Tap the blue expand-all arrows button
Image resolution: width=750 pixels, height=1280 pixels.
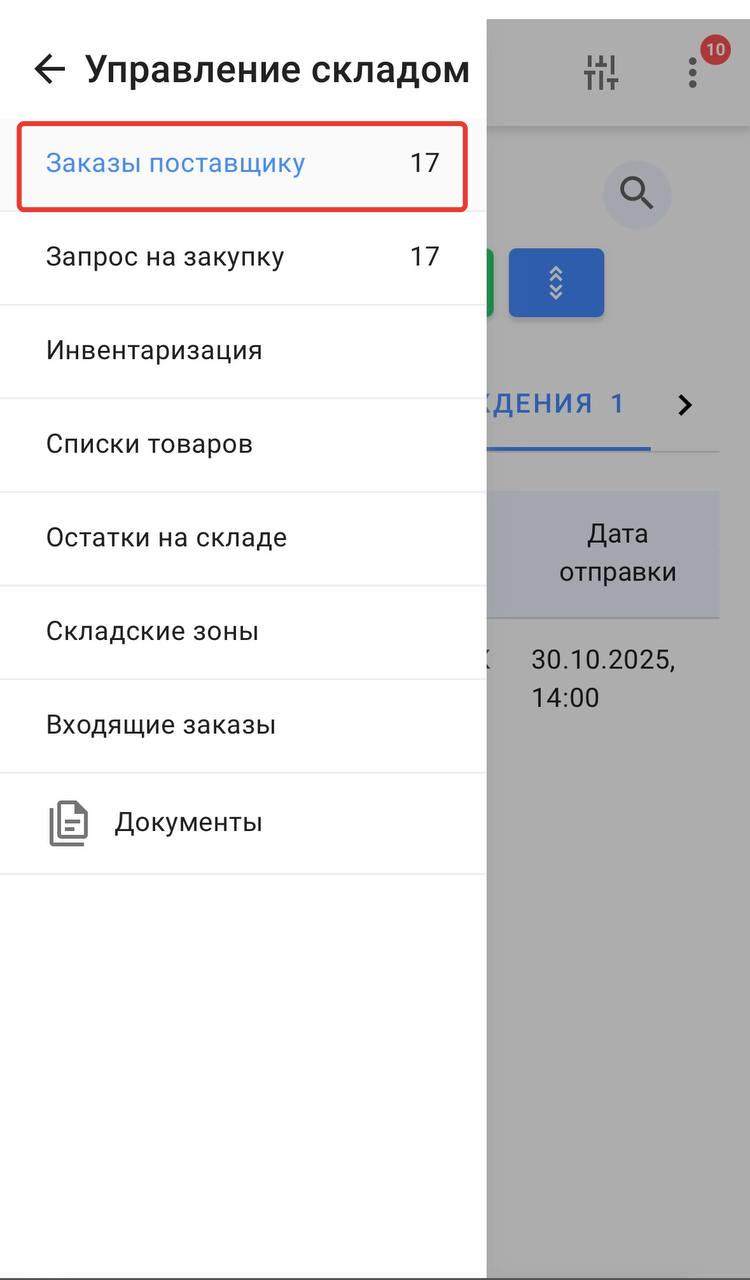[556, 283]
